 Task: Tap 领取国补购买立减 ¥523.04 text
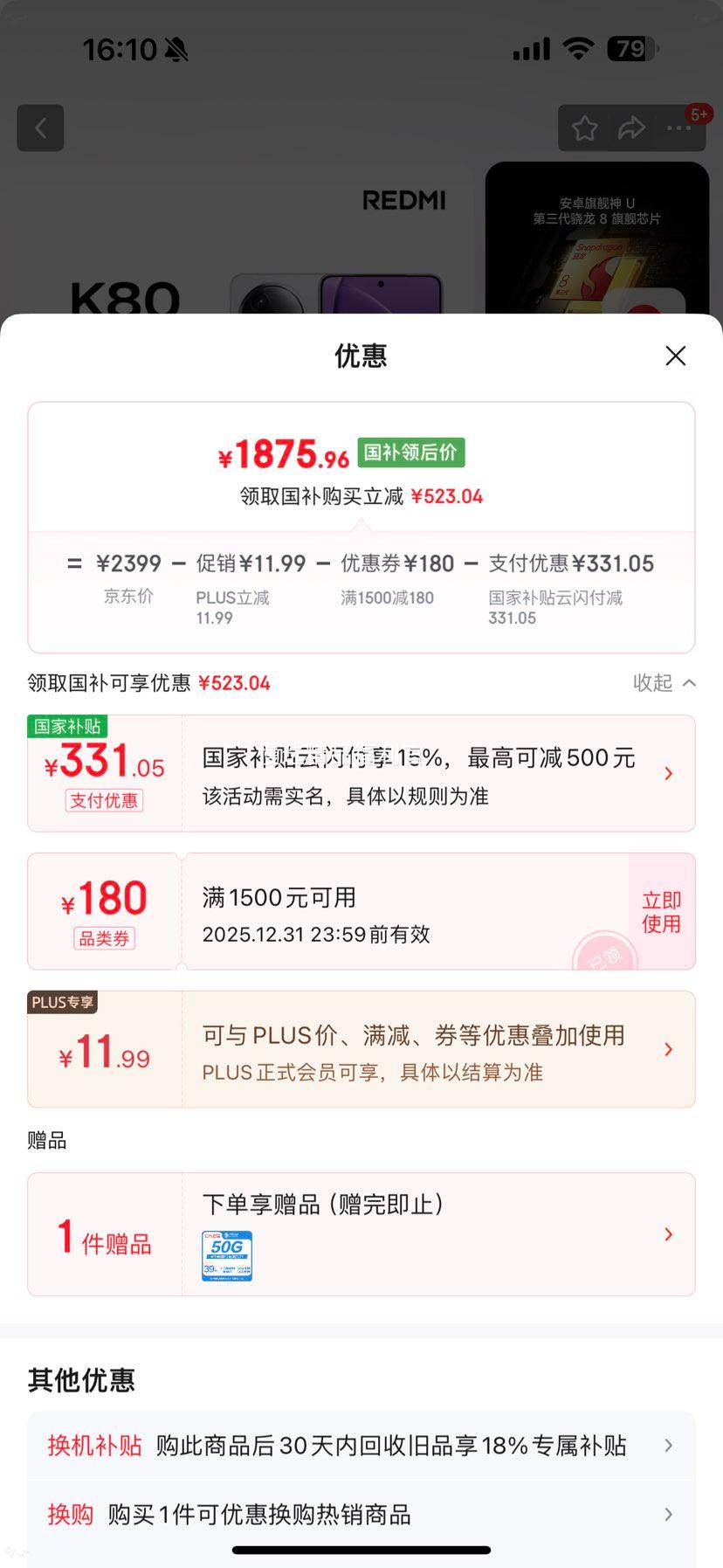[361, 495]
